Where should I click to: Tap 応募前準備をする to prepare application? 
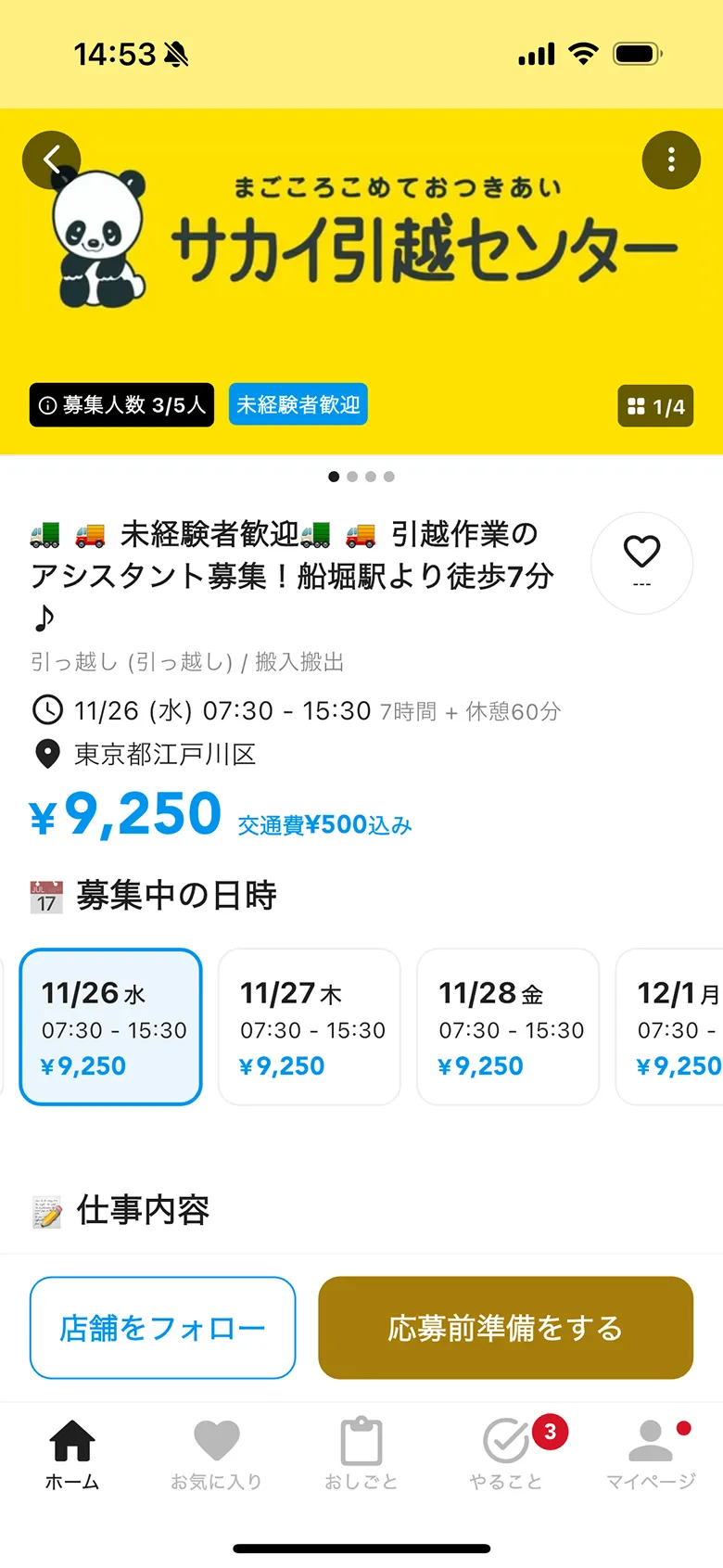pyautogui.click(x=505, y=1328)
